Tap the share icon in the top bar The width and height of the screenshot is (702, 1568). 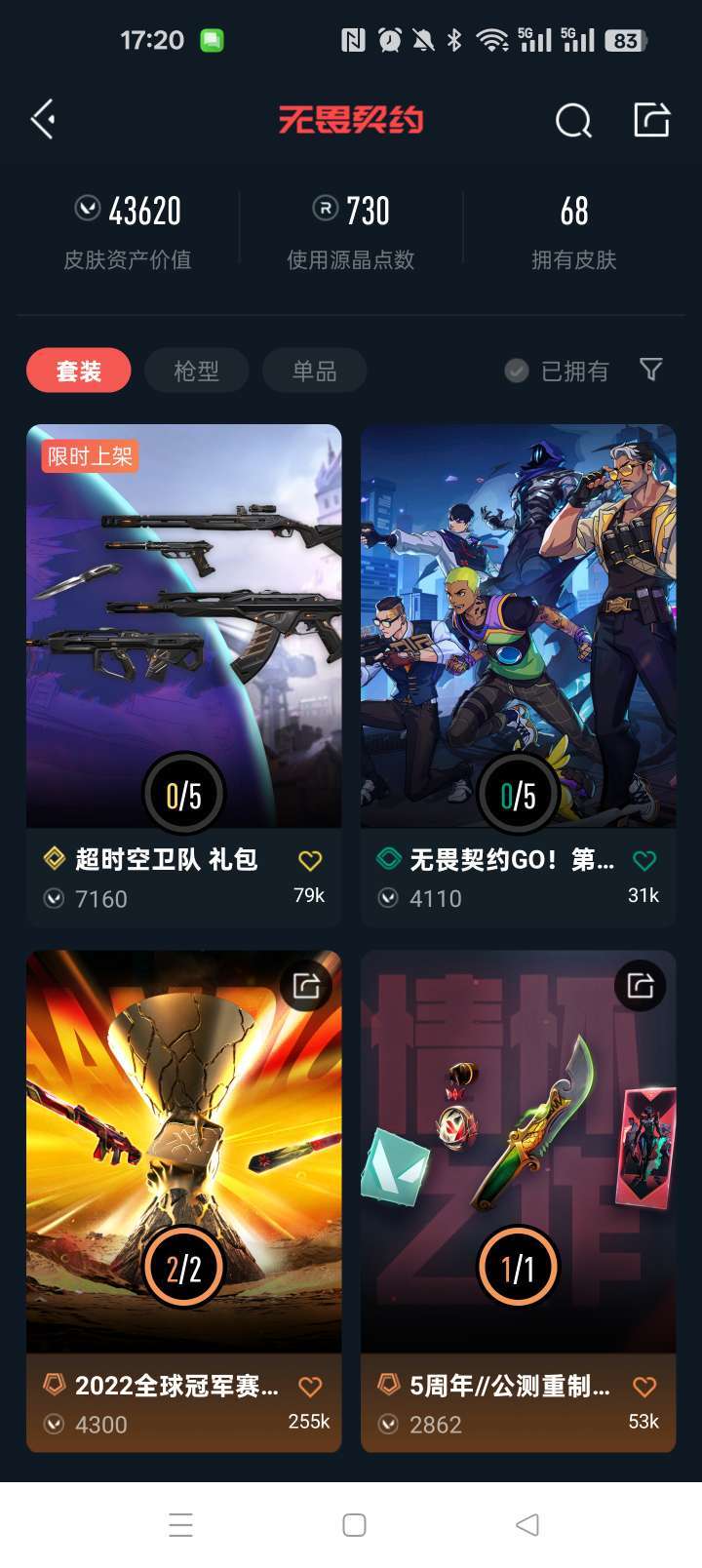point(651,120)
